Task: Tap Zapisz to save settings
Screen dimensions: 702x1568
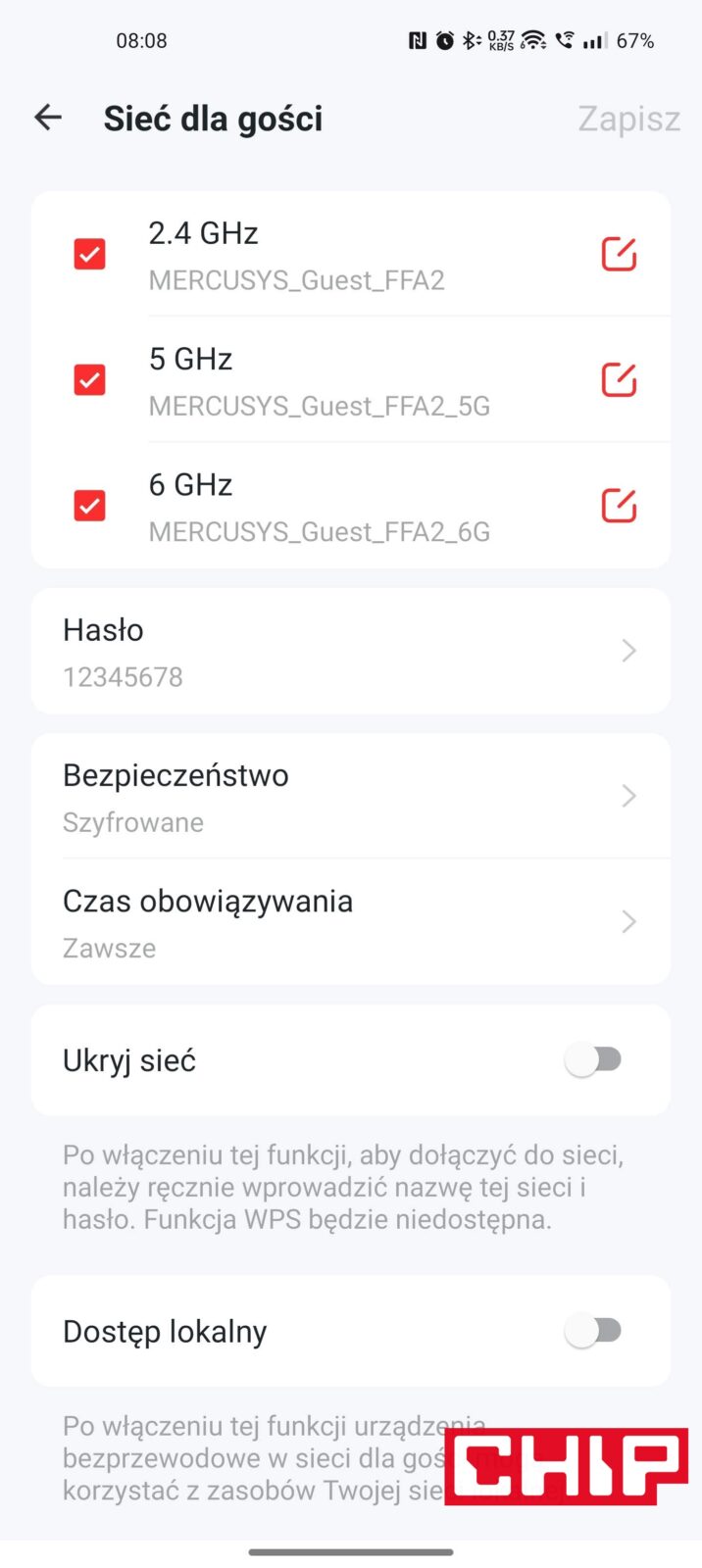Action: pyautogui.click(x=628, y=119)
